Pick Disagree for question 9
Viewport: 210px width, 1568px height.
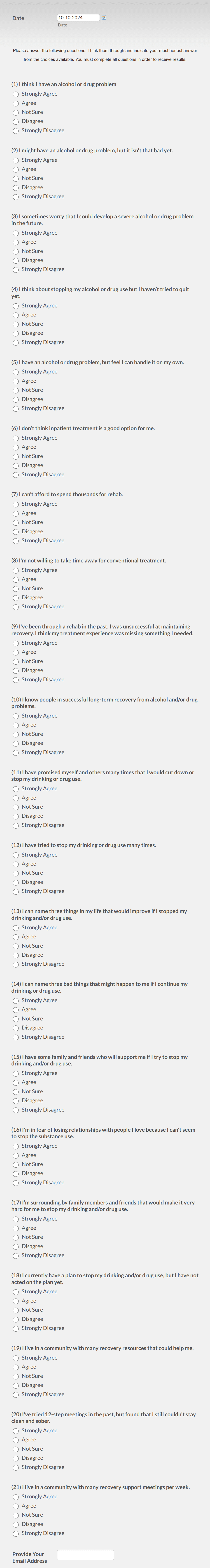pos(16,671)
